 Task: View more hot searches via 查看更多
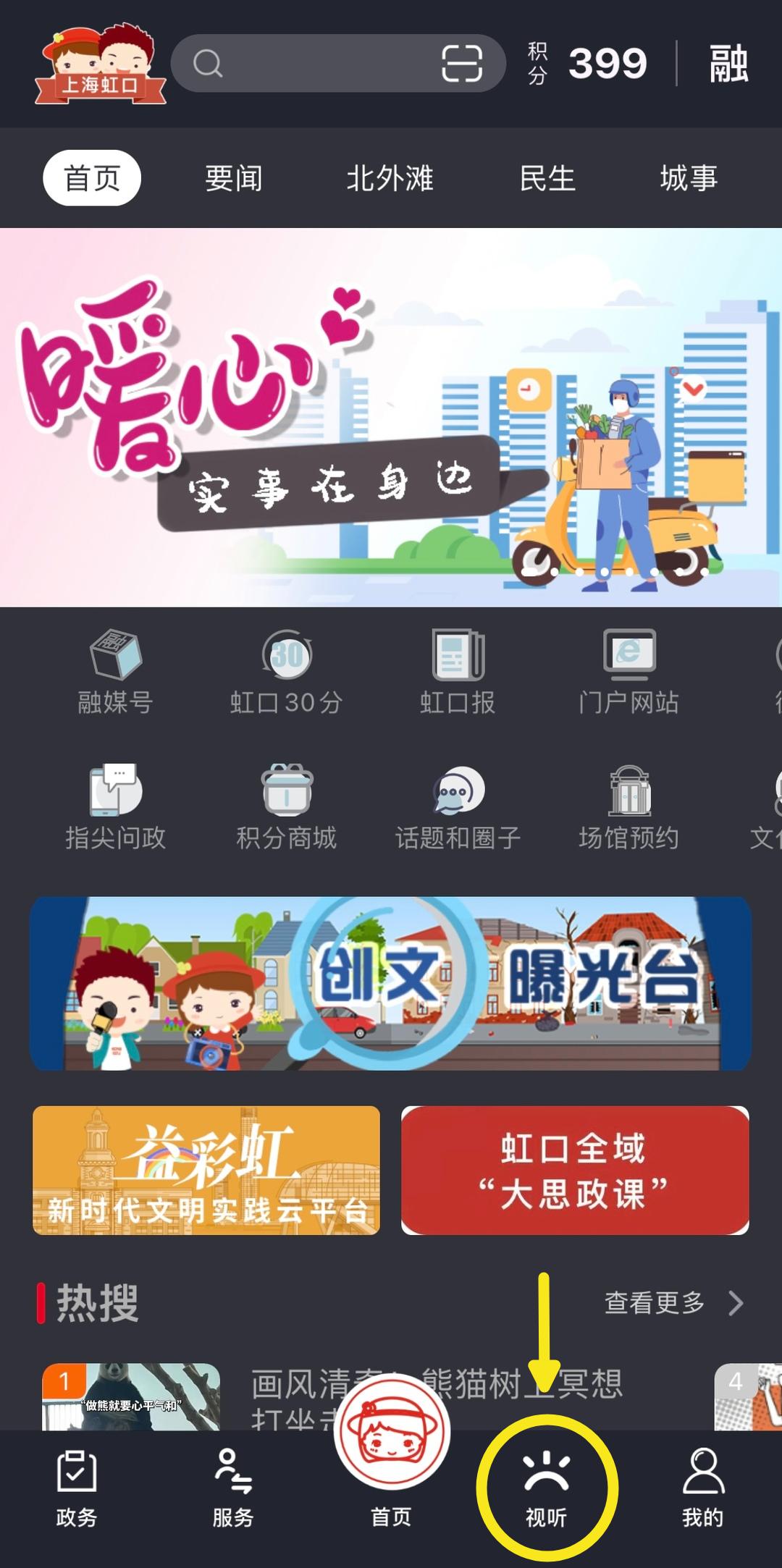click(x=672, y=1303)
